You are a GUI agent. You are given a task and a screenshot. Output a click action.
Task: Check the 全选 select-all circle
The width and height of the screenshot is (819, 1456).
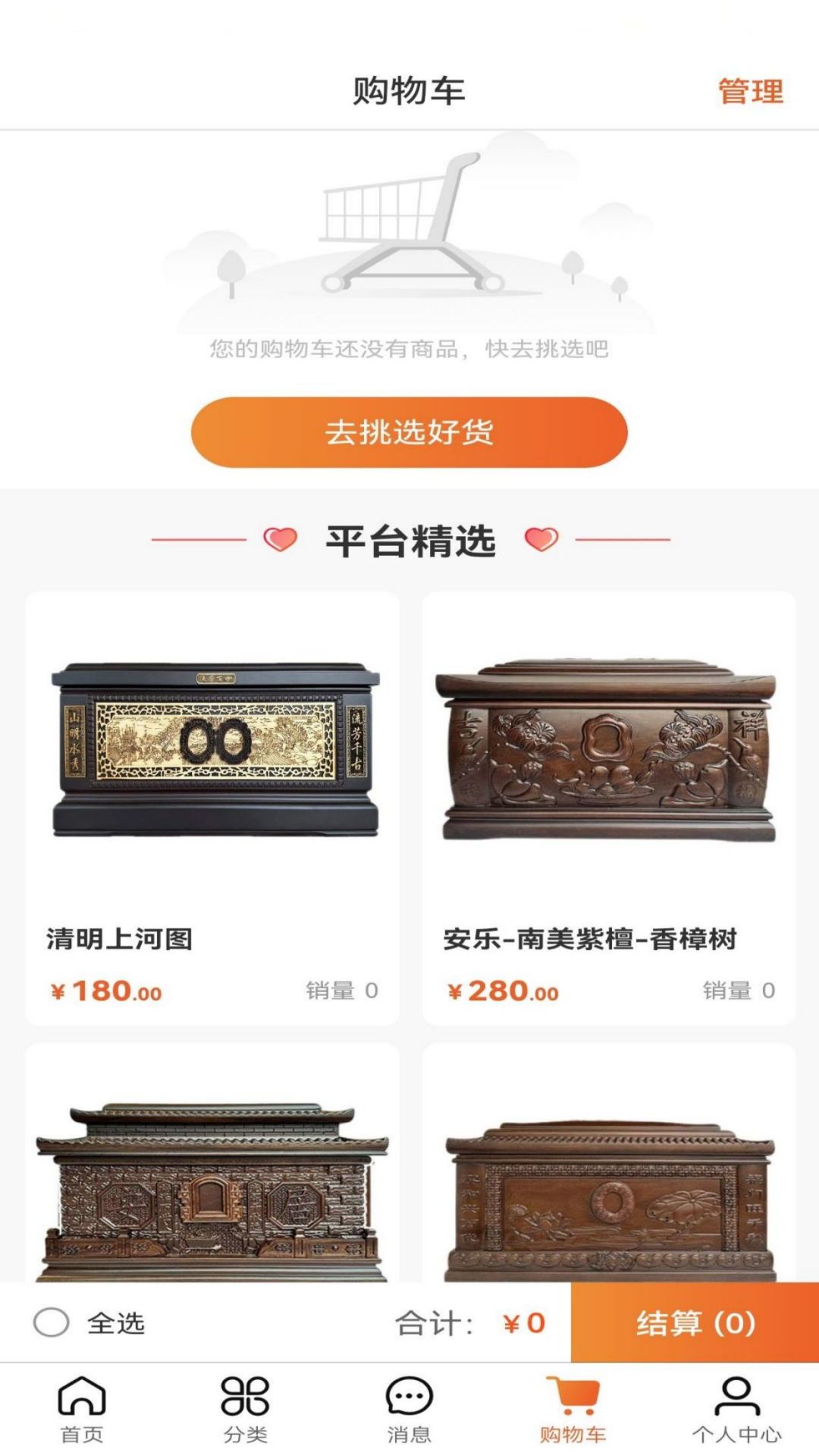[52, 1323]
